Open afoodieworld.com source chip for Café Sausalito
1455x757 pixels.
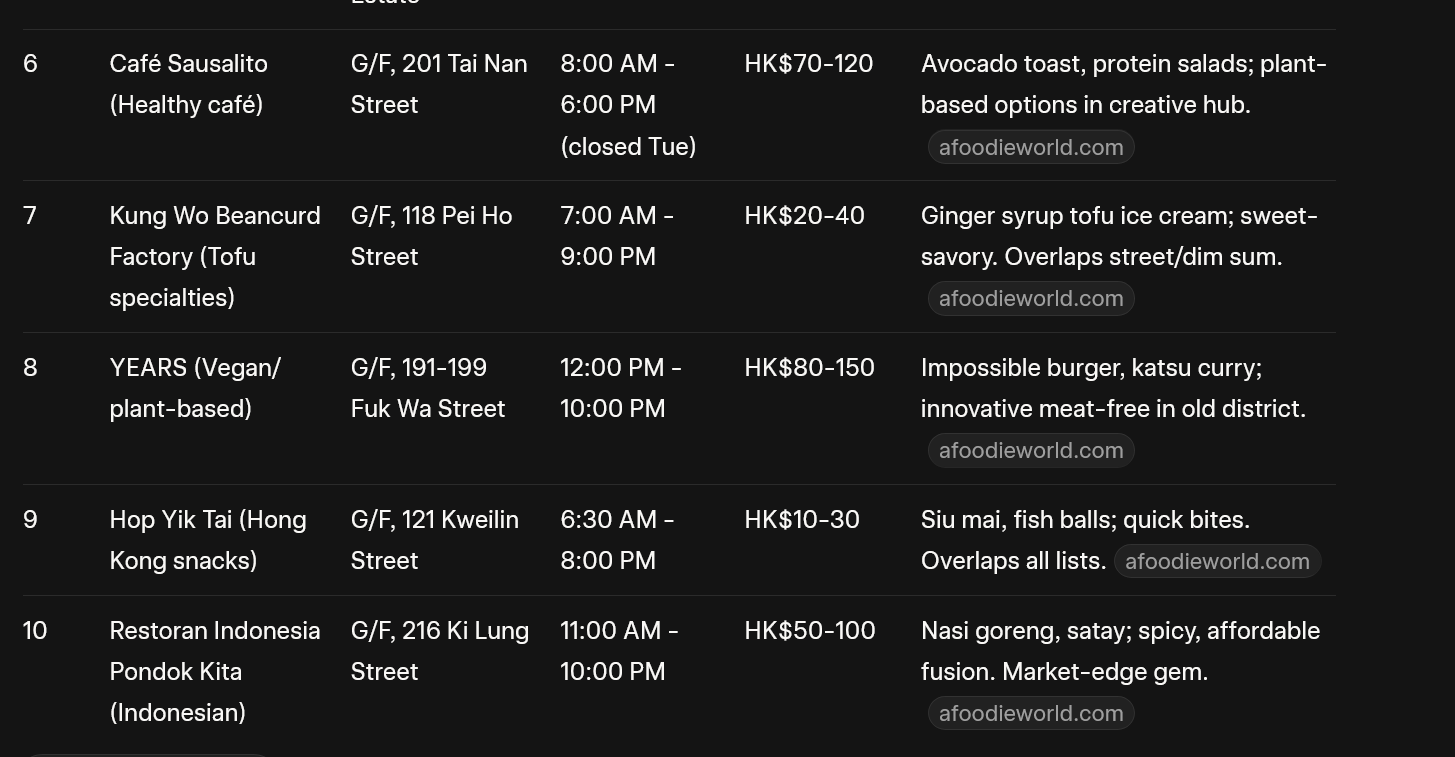1031,147
